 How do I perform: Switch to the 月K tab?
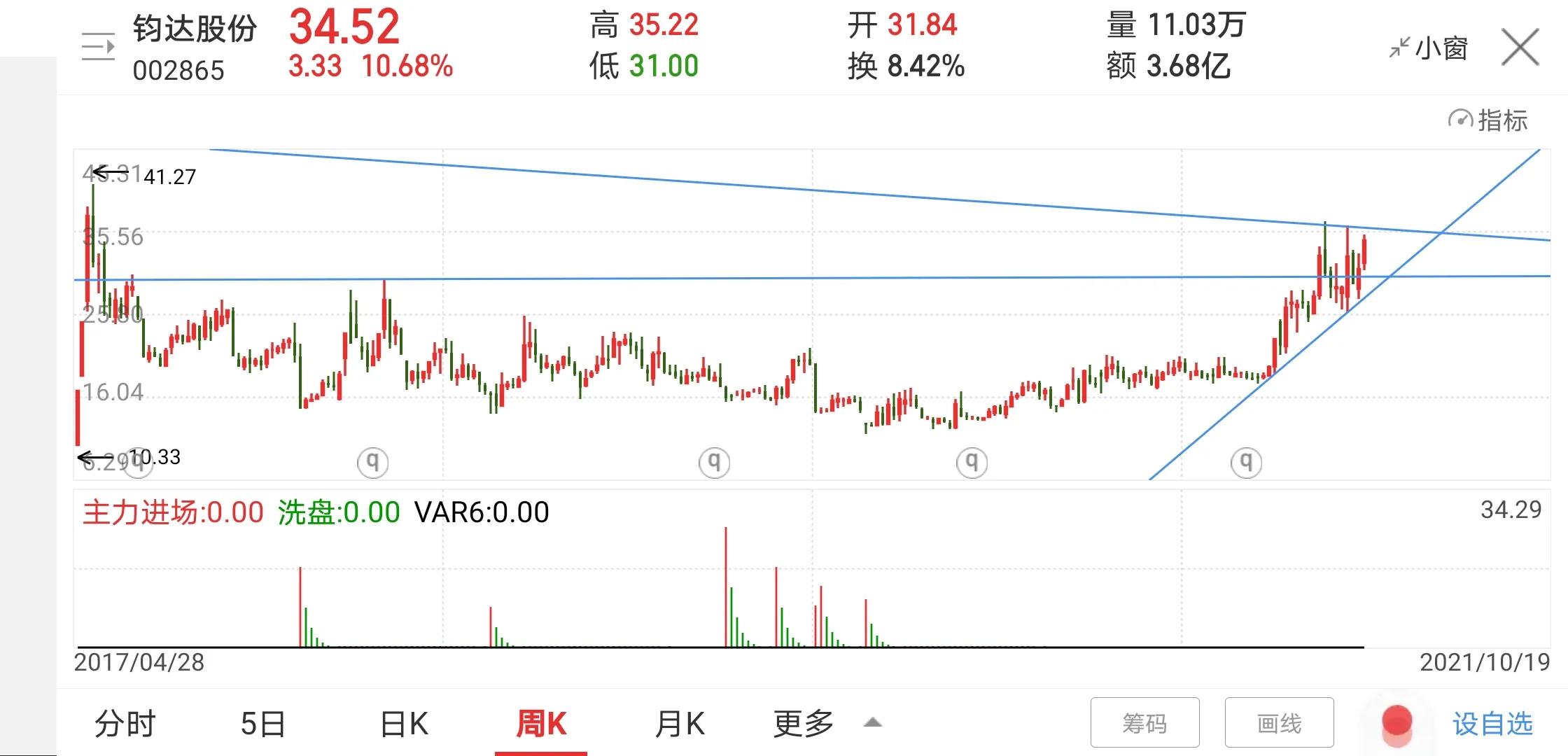coord(680,724)
